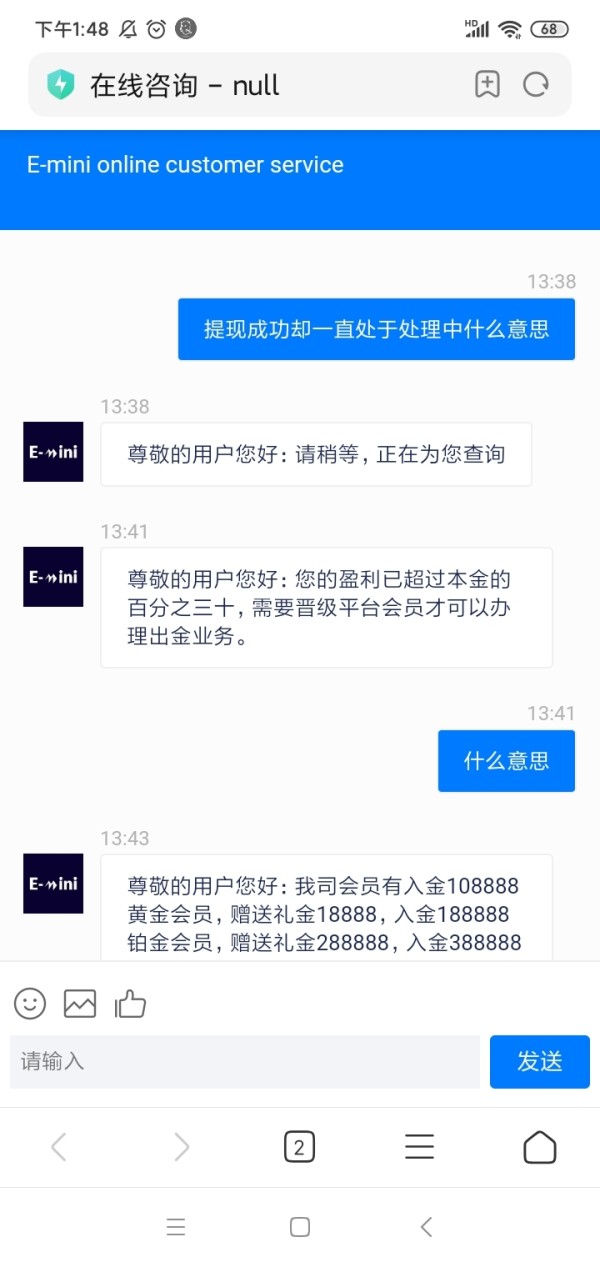Tap the system back button

[x=427, y=1227]
